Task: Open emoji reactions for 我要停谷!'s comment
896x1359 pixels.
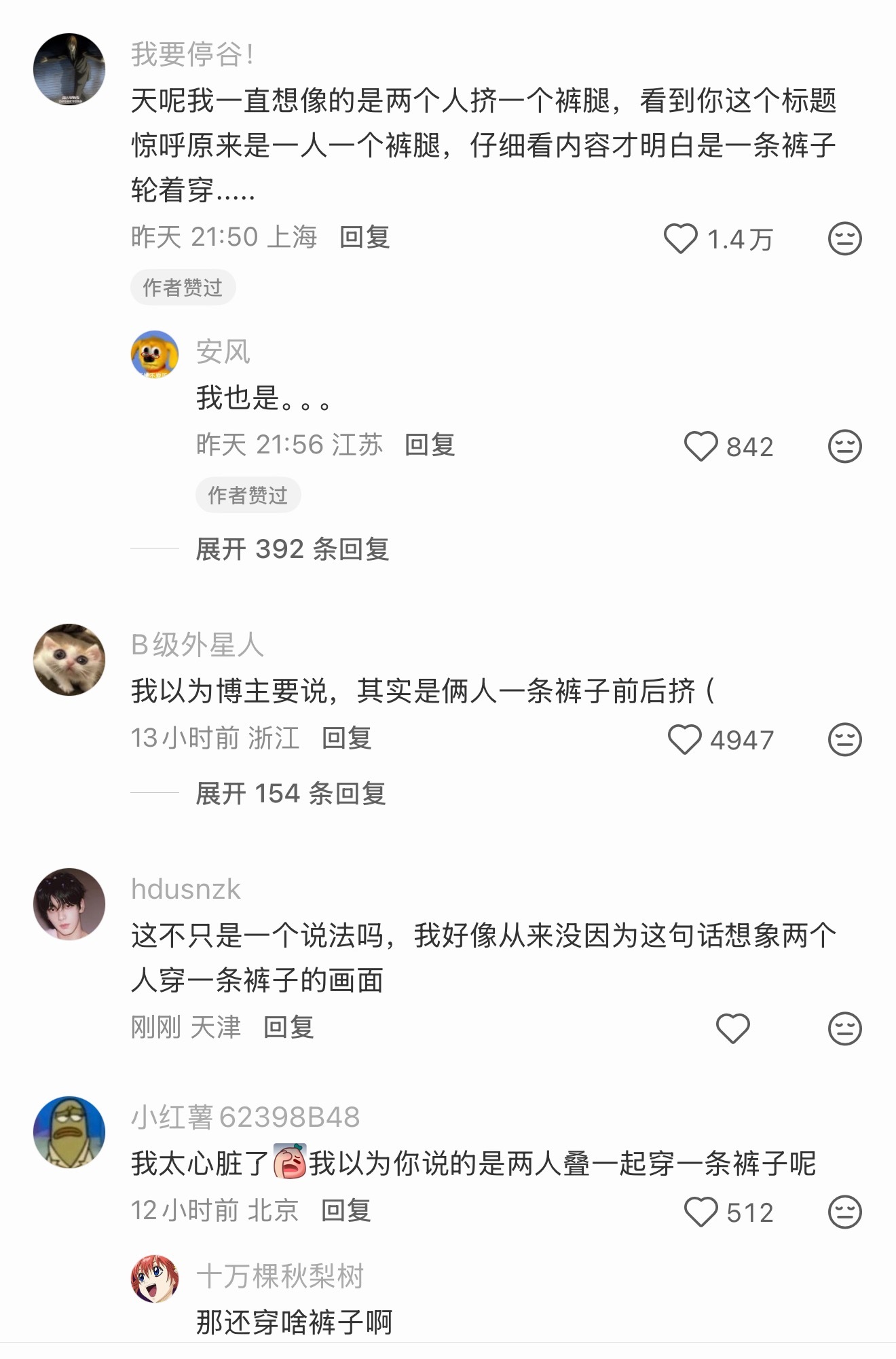Action: click(x=844, y=238)
